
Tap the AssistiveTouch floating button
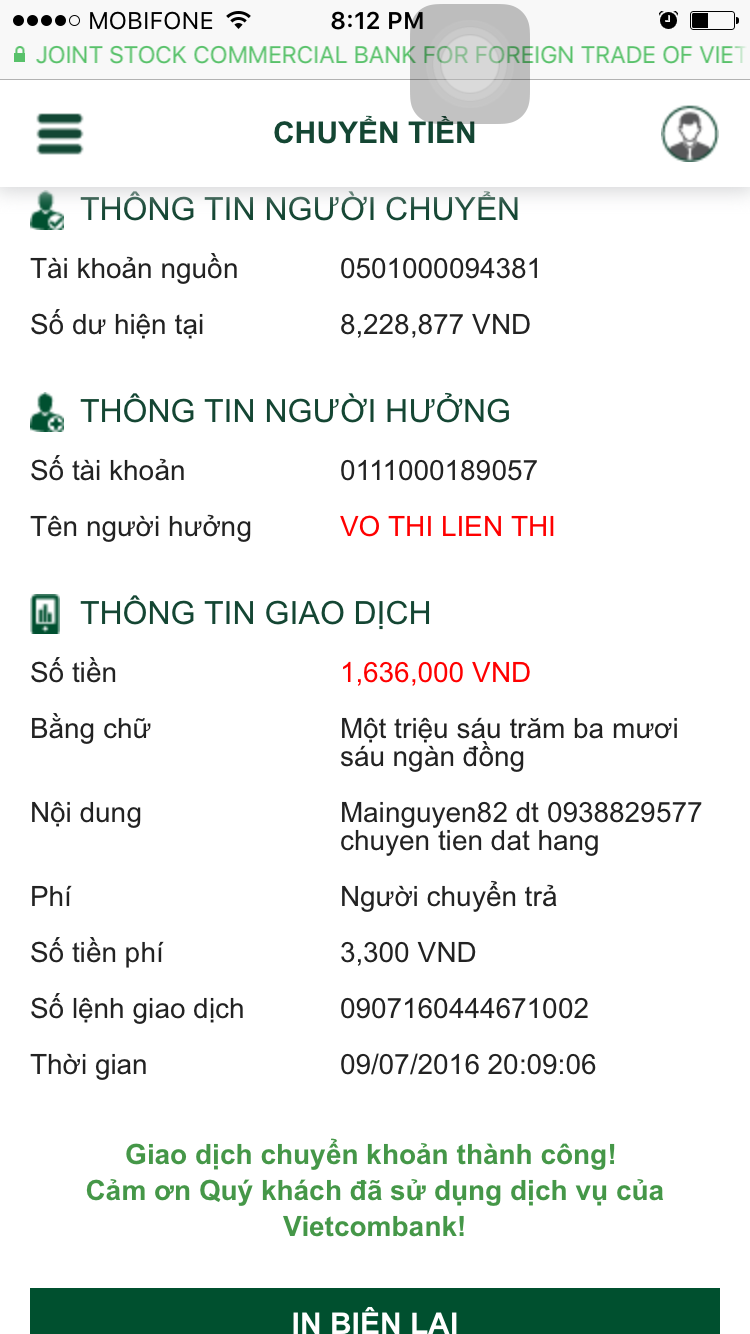469,64
